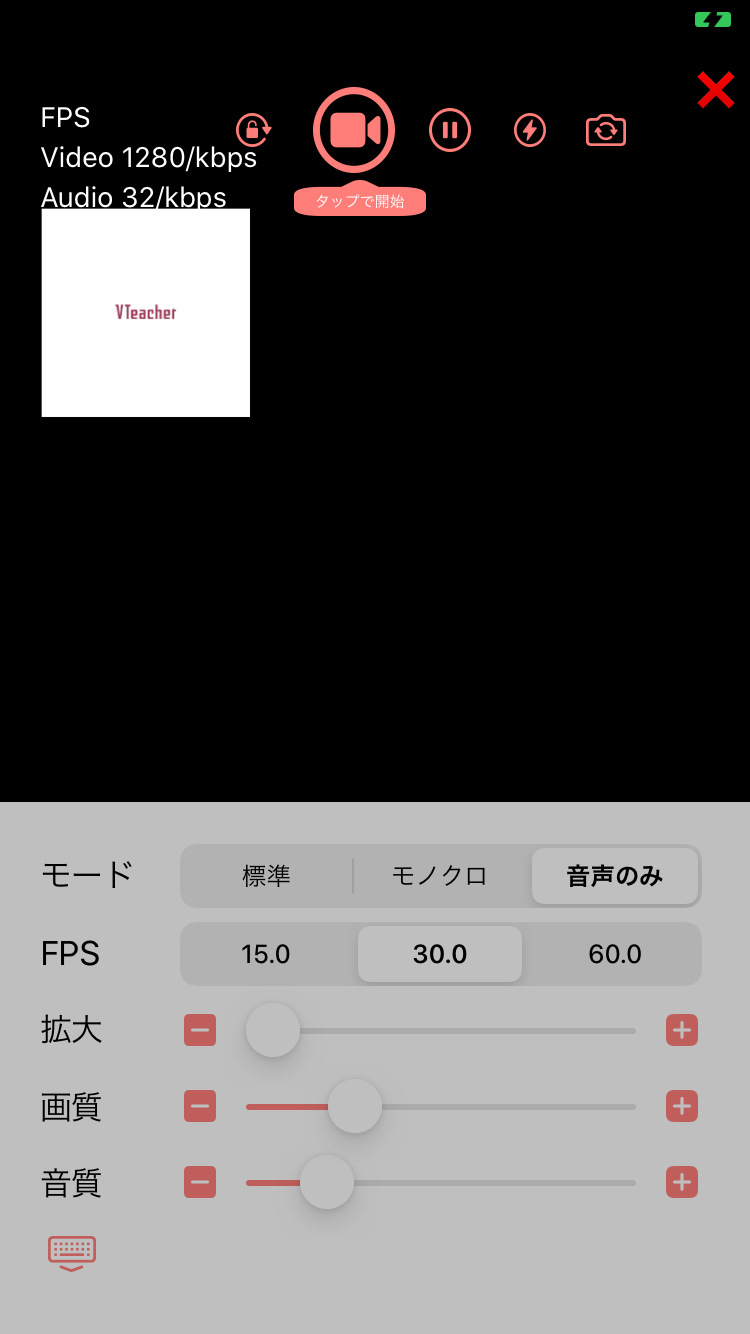Set FPS to 15.0

tap(266, 954)
